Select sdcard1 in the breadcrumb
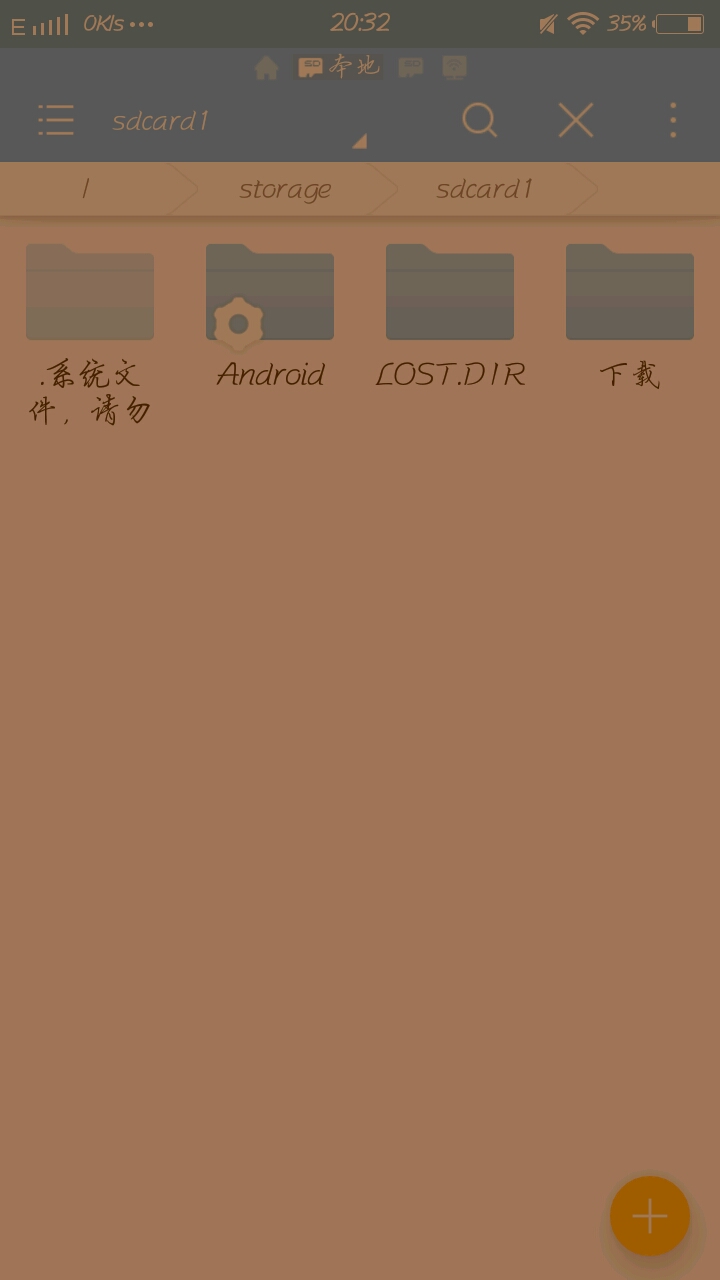This screenshot has width=720, height=1280. point(484,189)
